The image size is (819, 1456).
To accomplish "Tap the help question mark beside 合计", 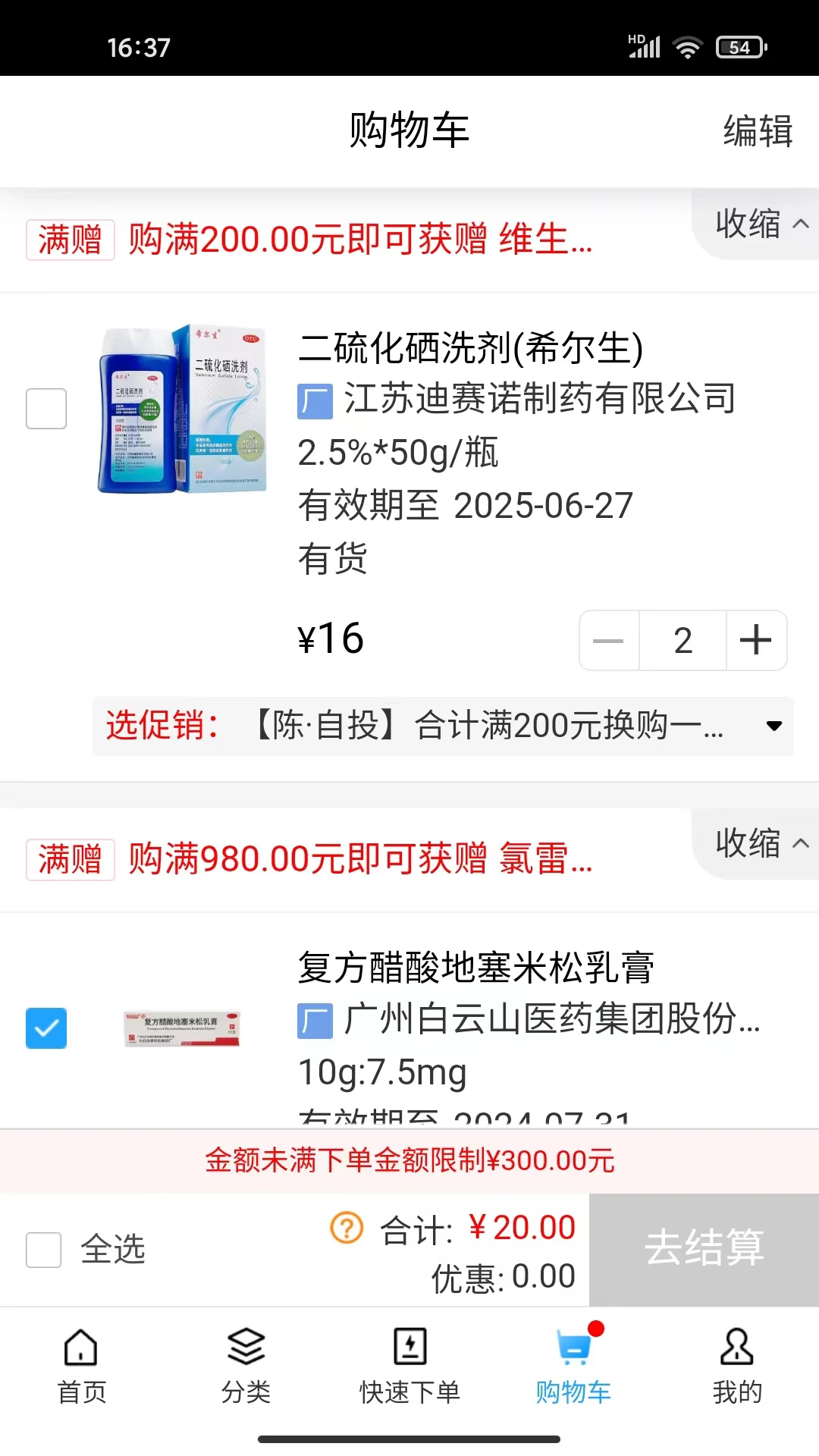I will coord(345,1227).
